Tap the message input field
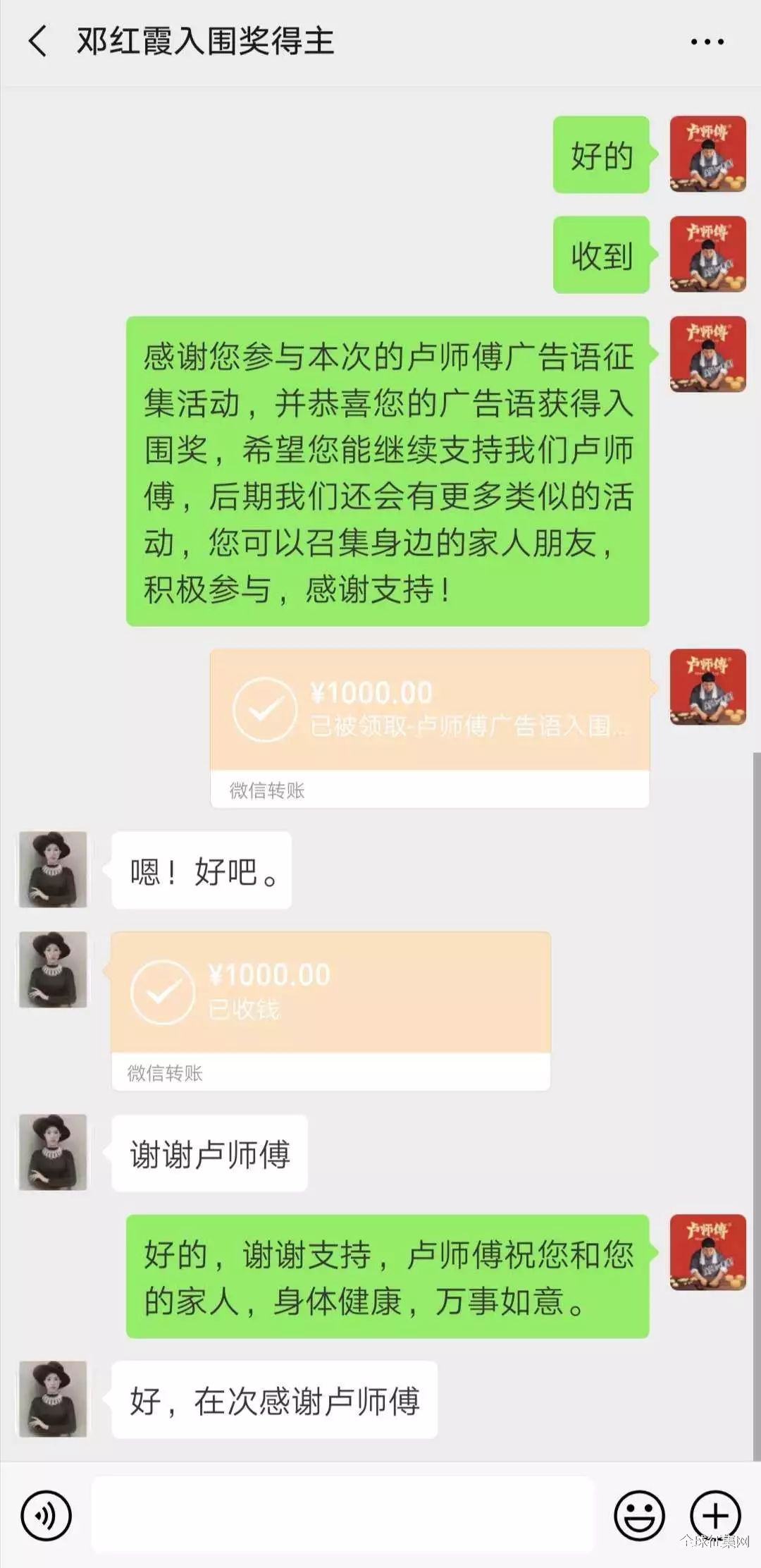761x1568 pixels. coord(342,1514)
